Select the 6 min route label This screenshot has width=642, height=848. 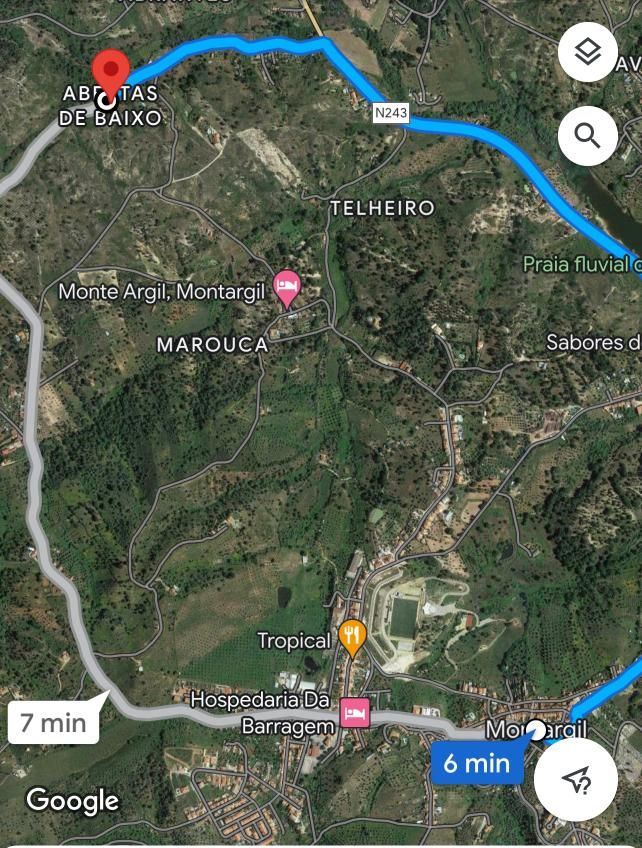coord(476,764)
